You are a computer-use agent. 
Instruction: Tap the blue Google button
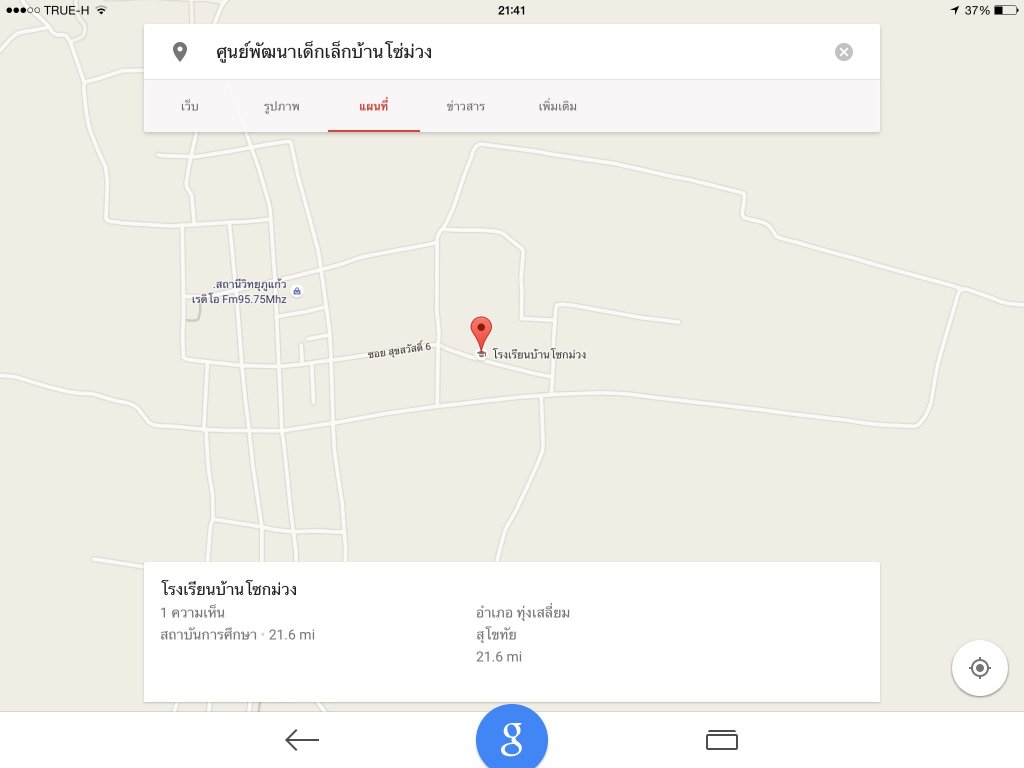click(512, 739)
